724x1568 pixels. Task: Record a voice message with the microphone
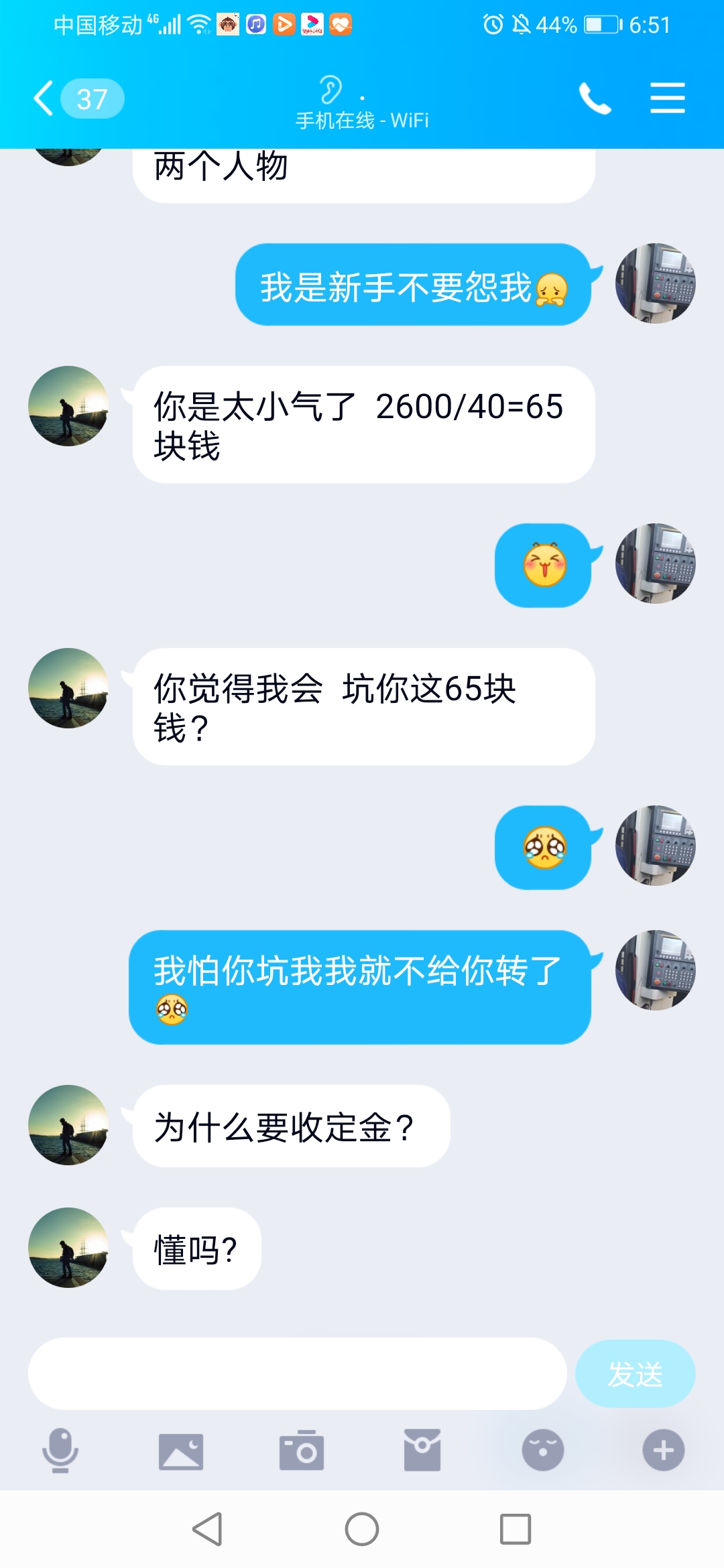[x=60, y=1450]
